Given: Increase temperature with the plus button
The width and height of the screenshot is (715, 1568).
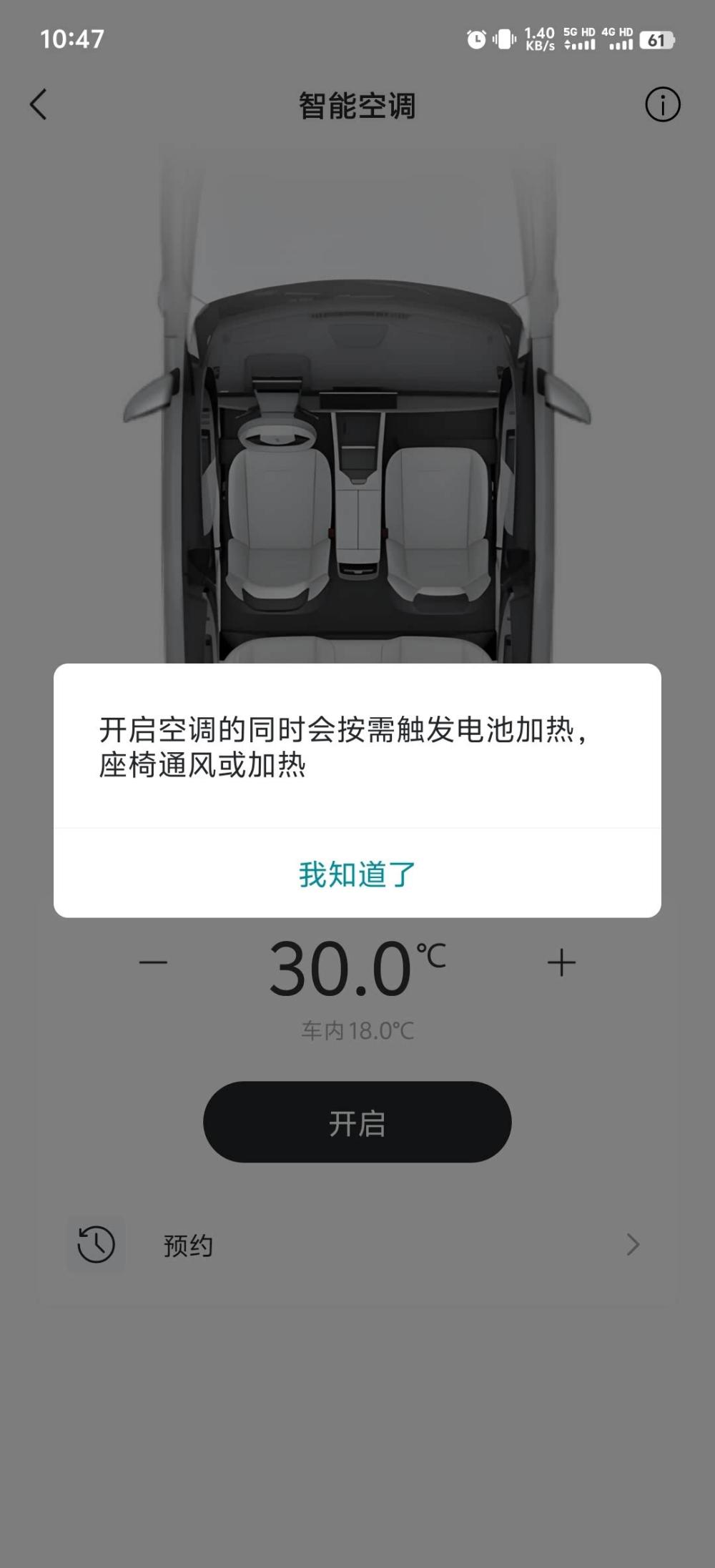Looking at the screenshot, I should 561,962.
